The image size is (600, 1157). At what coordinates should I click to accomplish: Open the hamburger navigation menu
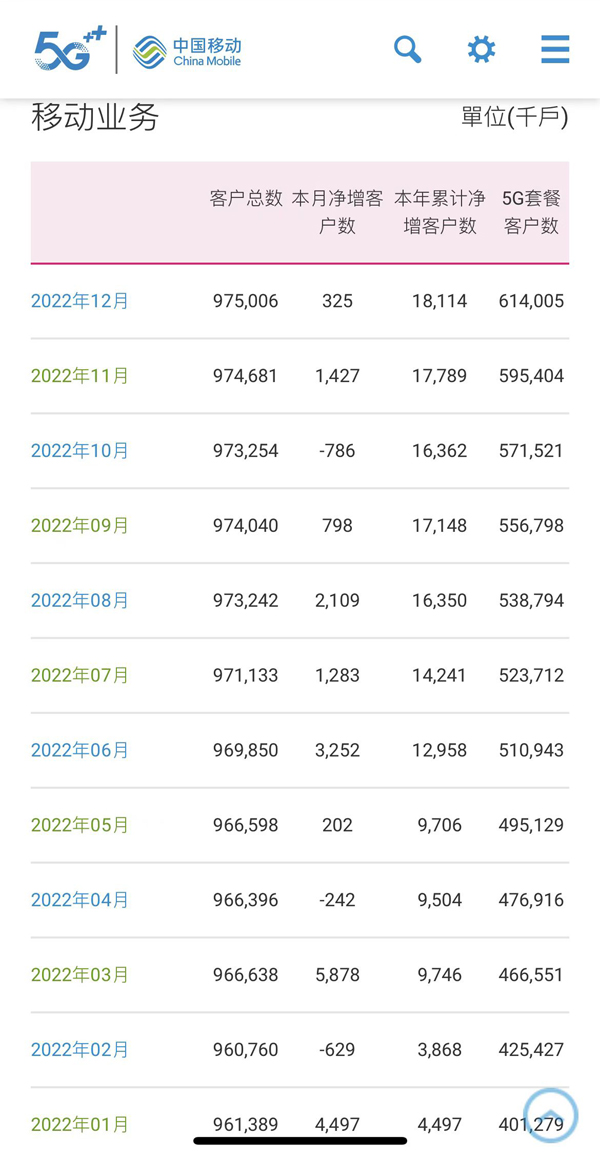coord(555,49)
